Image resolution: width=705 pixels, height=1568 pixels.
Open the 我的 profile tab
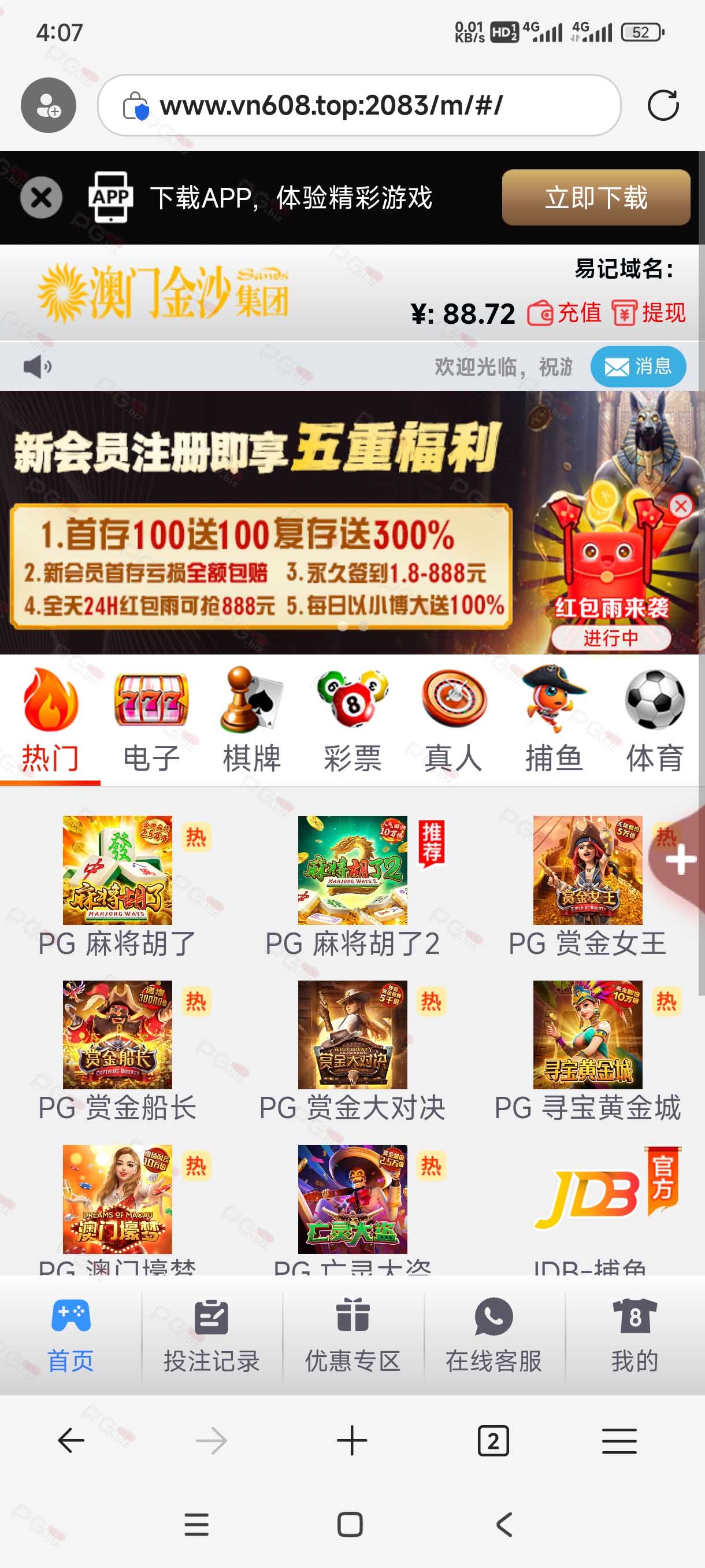pyautogui.click(x=634, y=1336)
